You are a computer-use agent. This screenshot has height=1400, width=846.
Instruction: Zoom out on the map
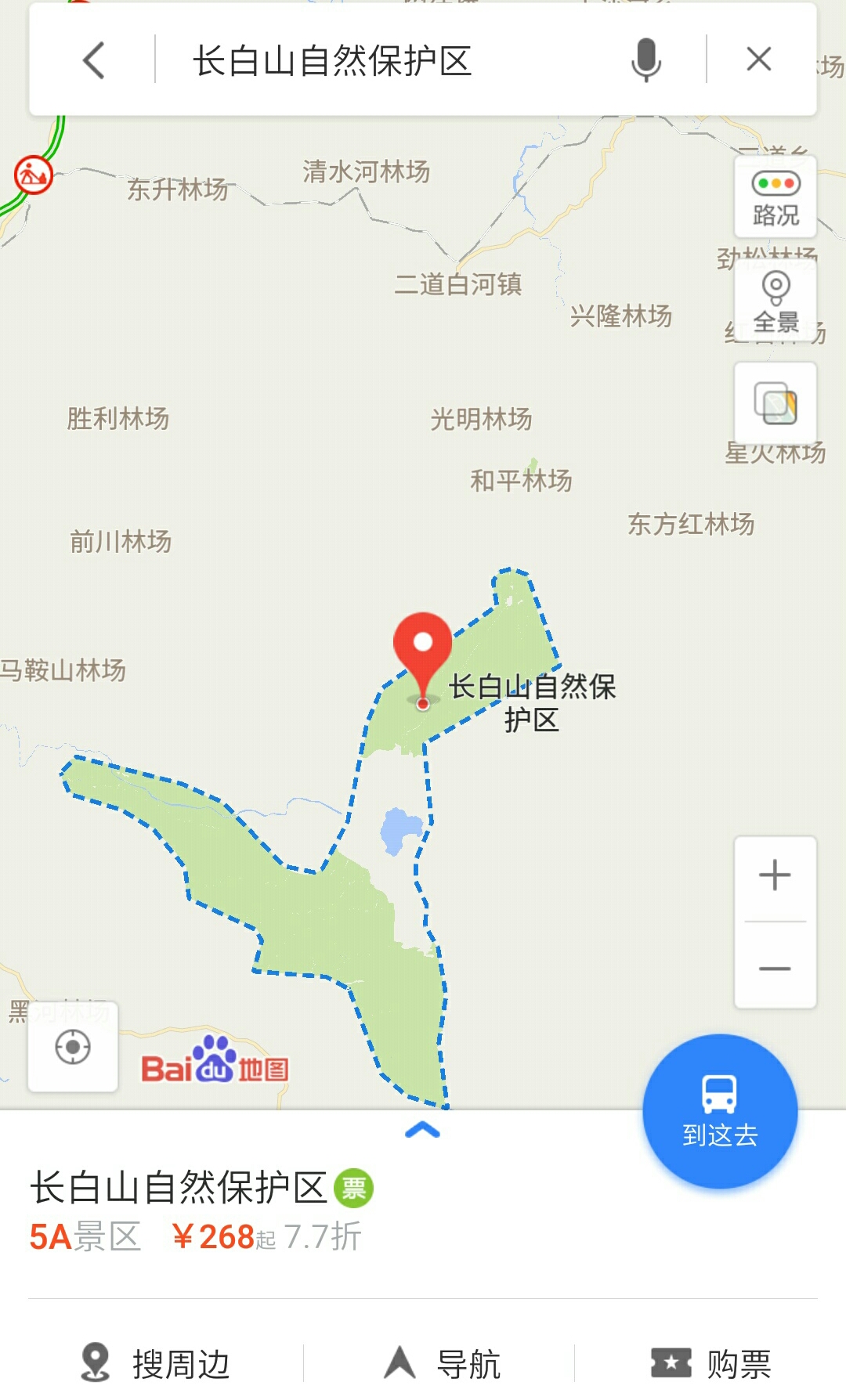coord(775,969)
